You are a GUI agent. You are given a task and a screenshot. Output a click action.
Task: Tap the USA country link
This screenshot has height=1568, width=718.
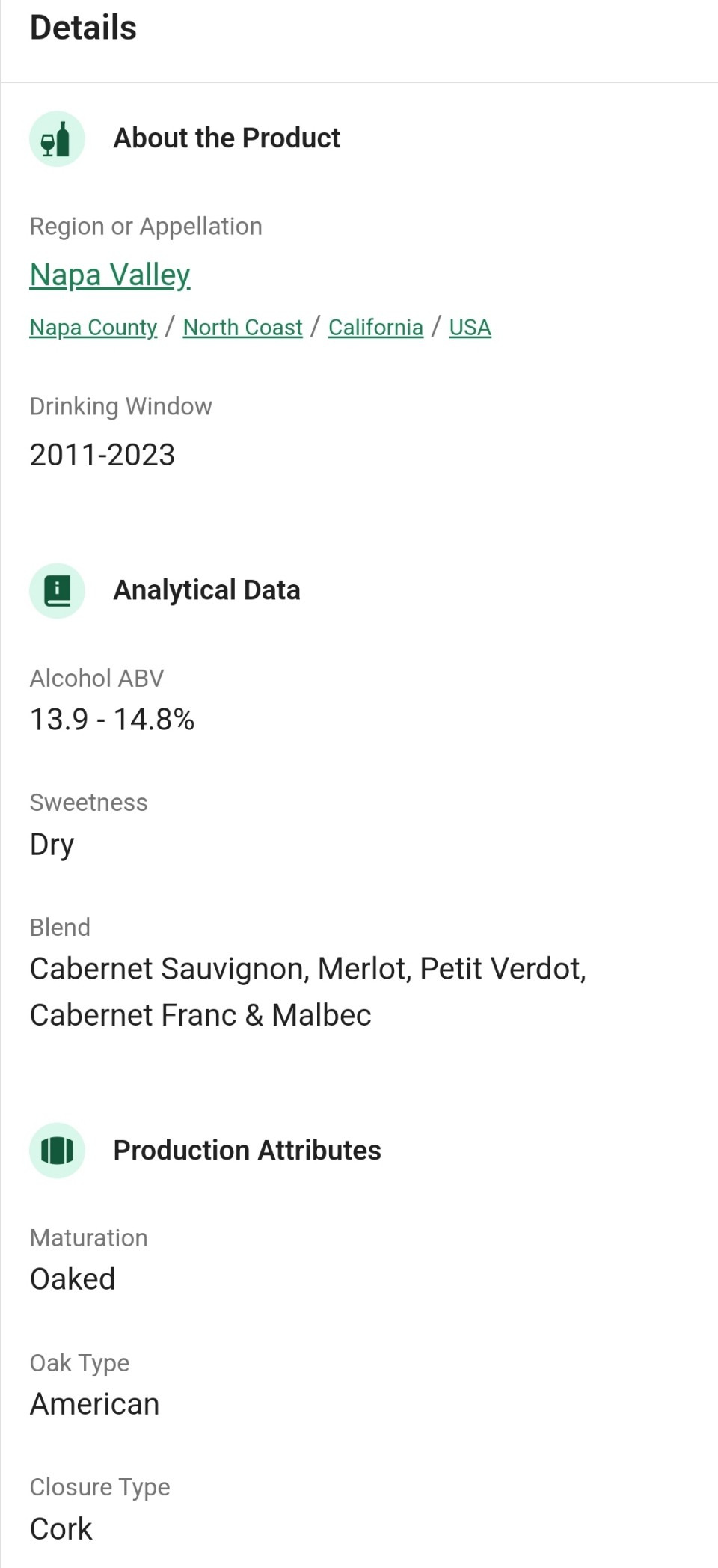tap(470, 328)
